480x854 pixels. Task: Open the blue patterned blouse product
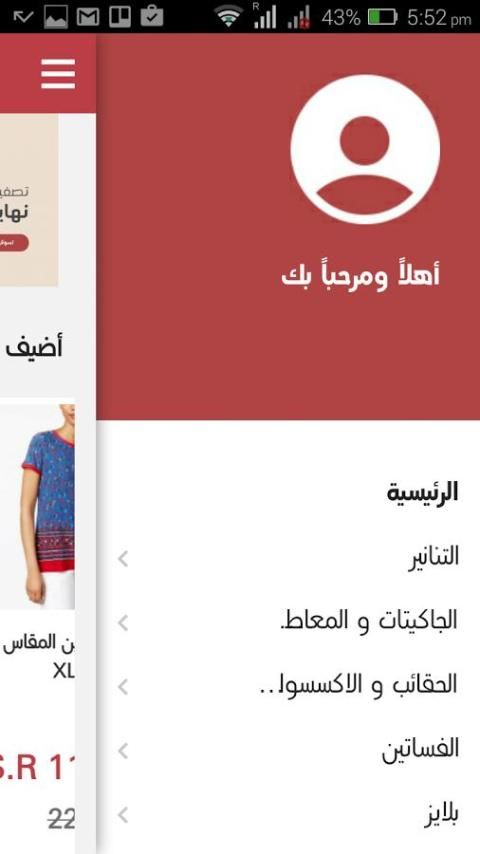point(37,507)
